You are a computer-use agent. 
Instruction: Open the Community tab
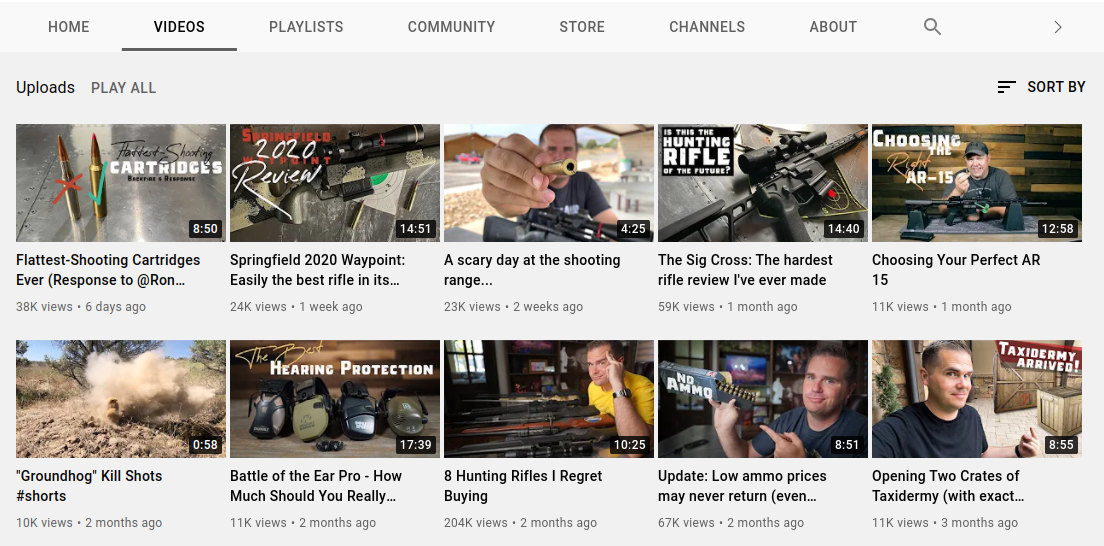click(x=451, y=27)
